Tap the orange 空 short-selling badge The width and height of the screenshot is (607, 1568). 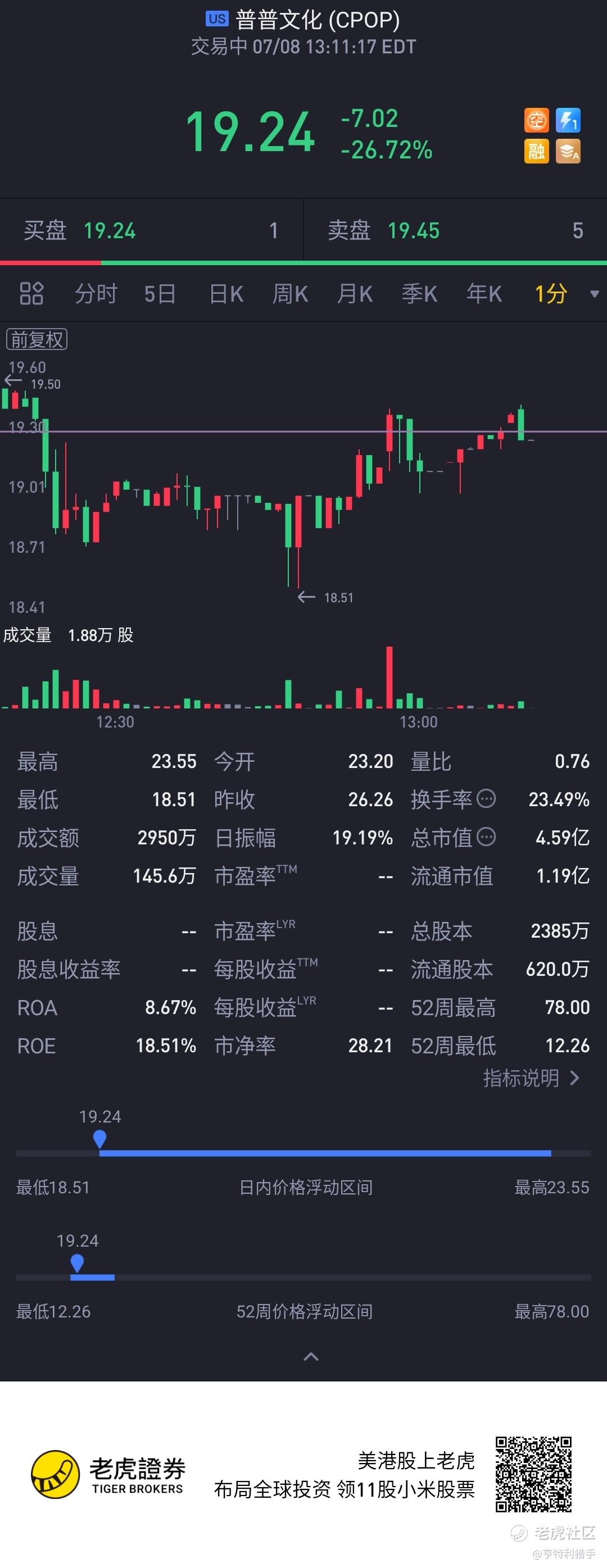[536, 120]
